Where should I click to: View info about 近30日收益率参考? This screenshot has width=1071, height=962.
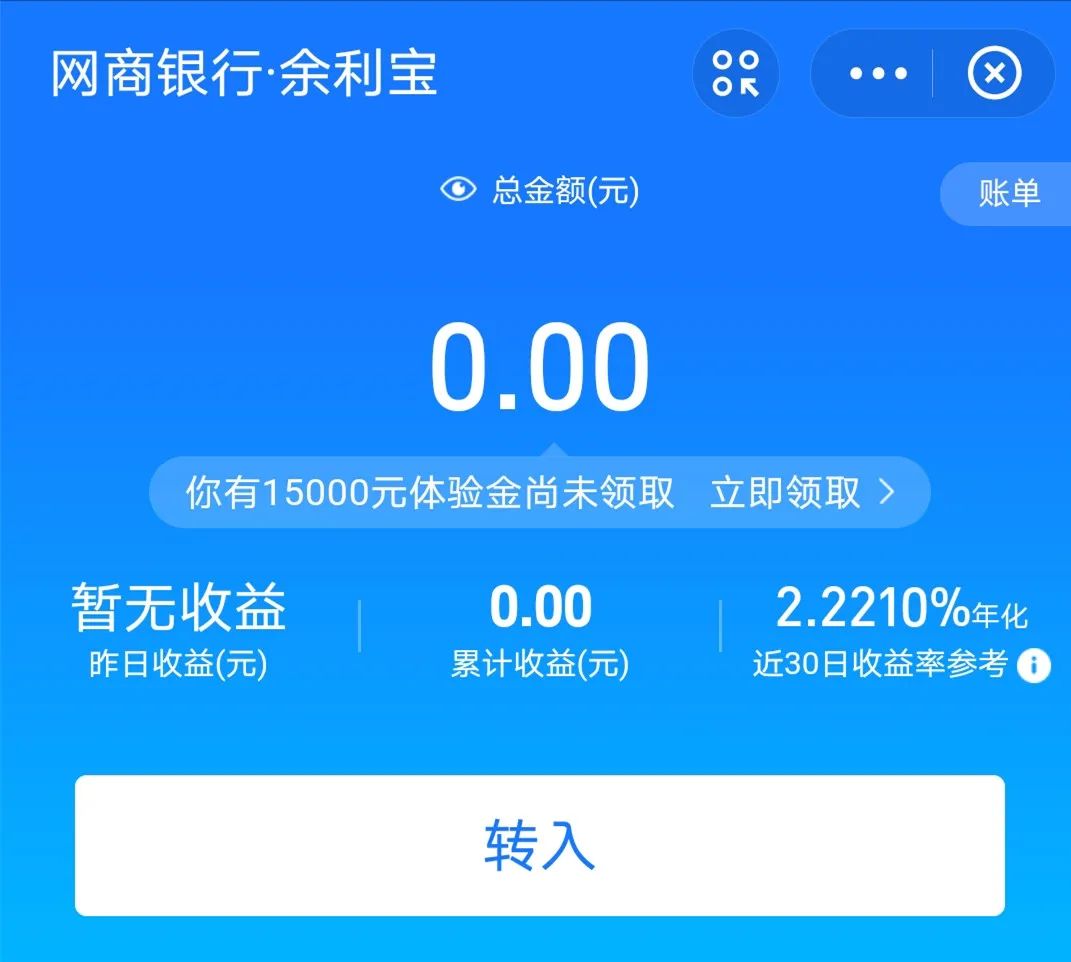click(1034, 665)
